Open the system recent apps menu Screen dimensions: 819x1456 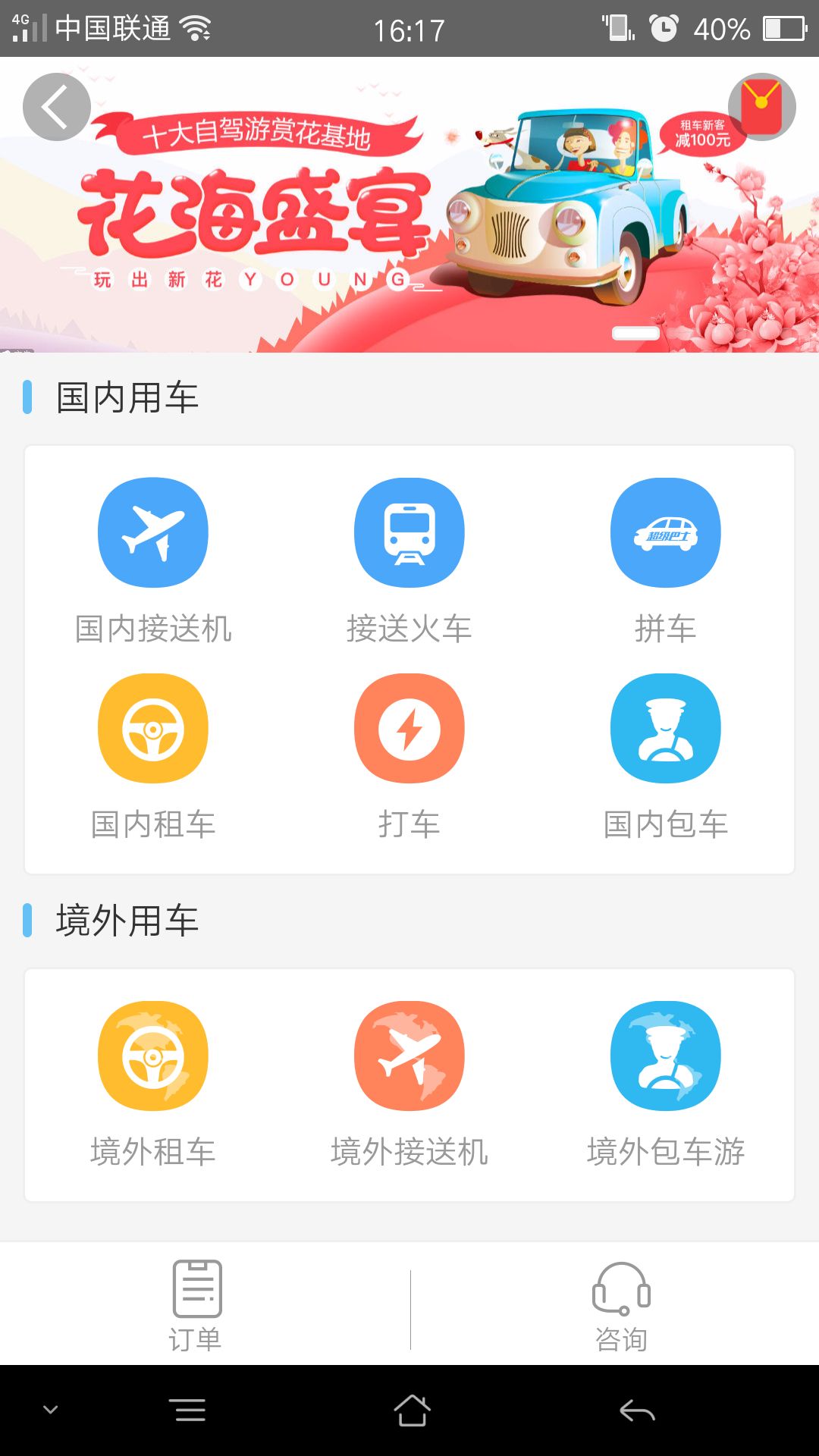coord(190,1410)
